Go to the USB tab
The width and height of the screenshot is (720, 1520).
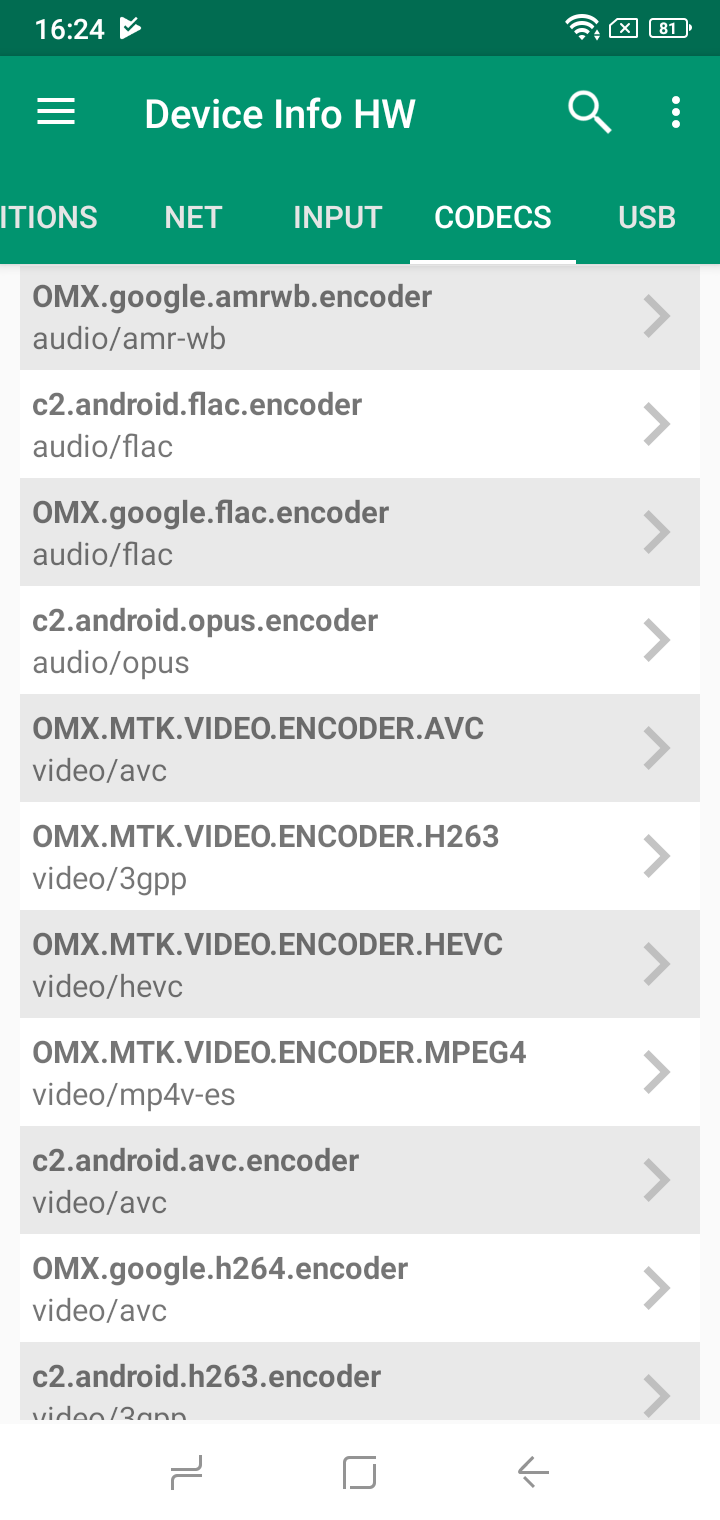click(647, 217)
